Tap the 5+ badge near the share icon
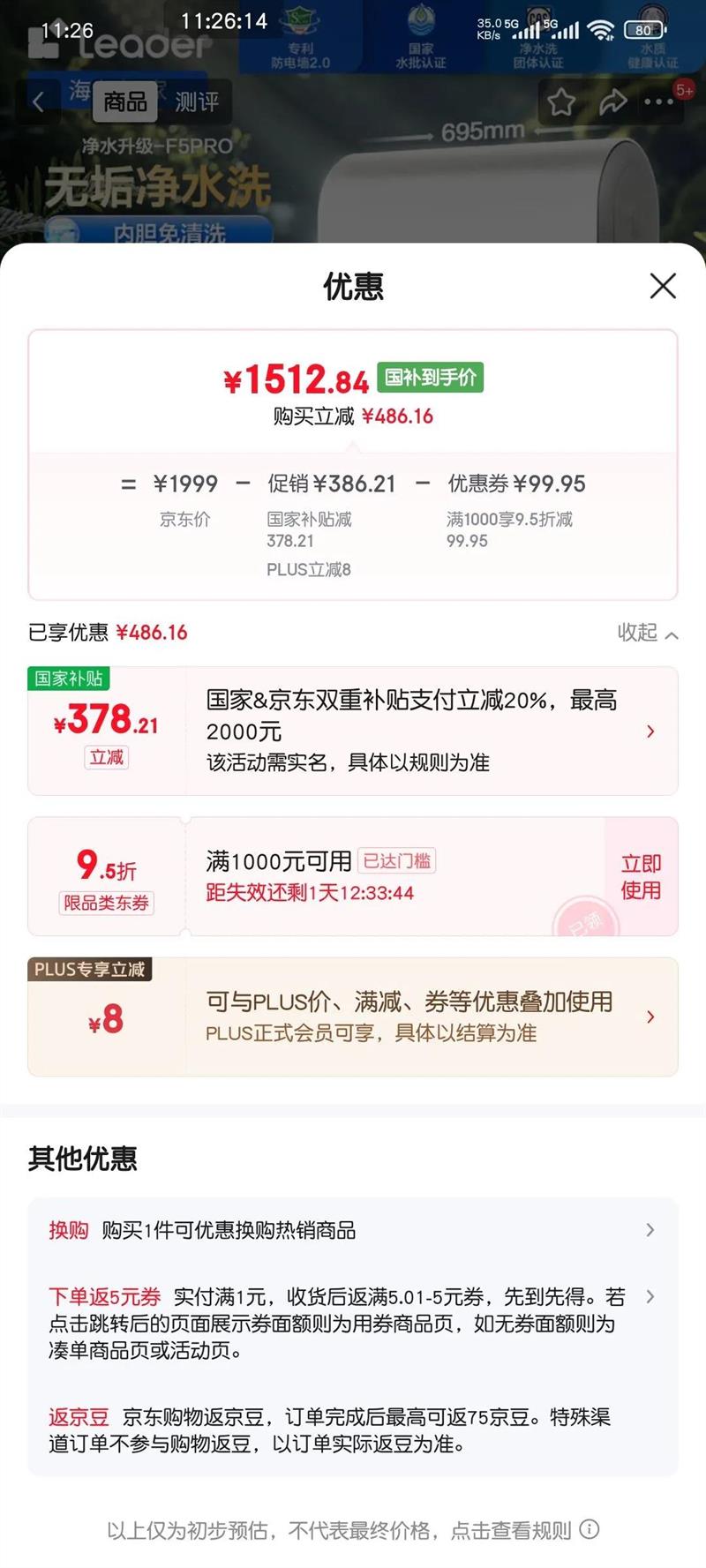This screenshot has width=706, height=1568. 682,89
